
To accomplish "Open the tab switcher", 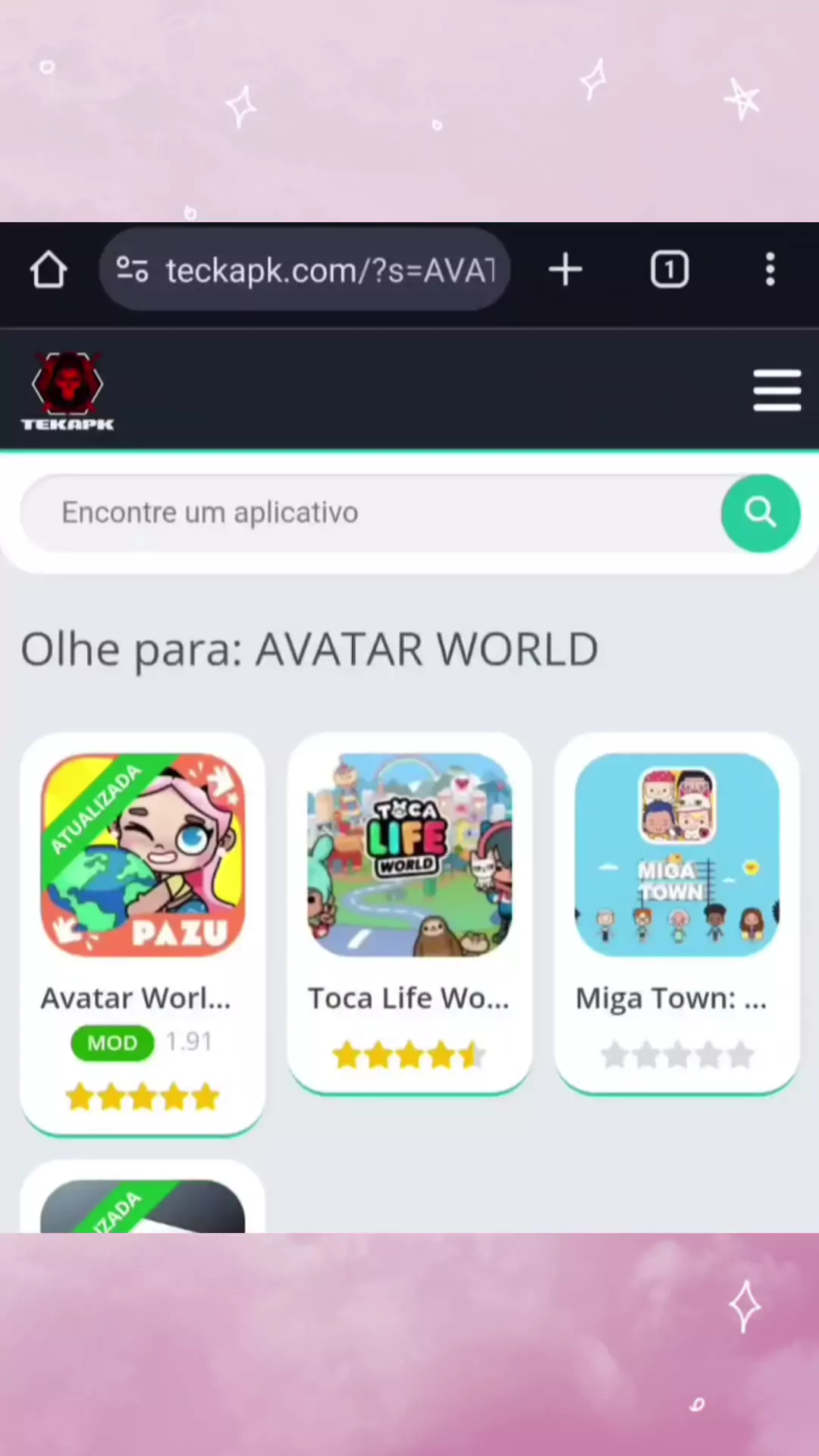I will 669,270.
